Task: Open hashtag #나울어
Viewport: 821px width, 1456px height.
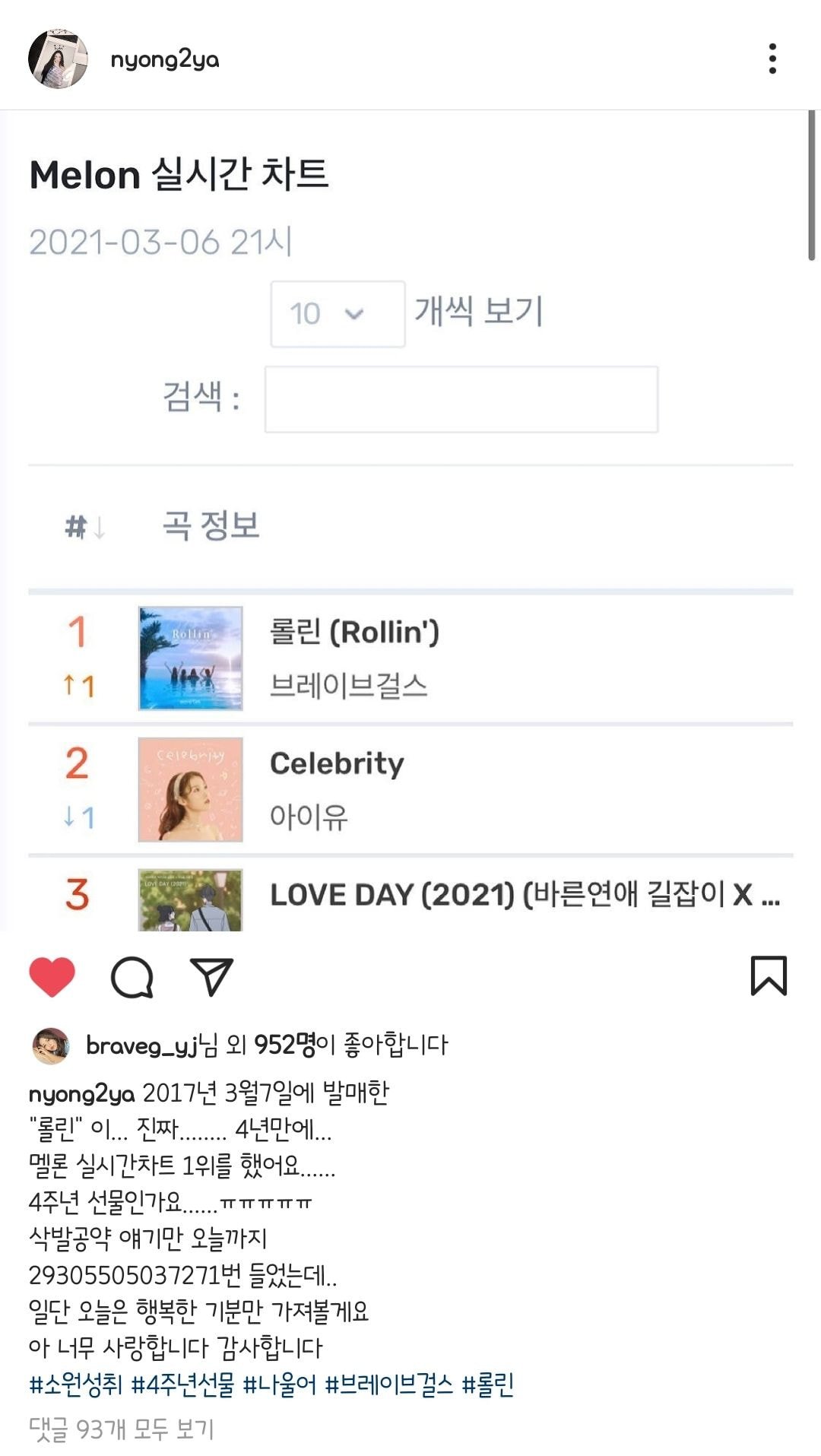Action: click(x=279, y=1385)
